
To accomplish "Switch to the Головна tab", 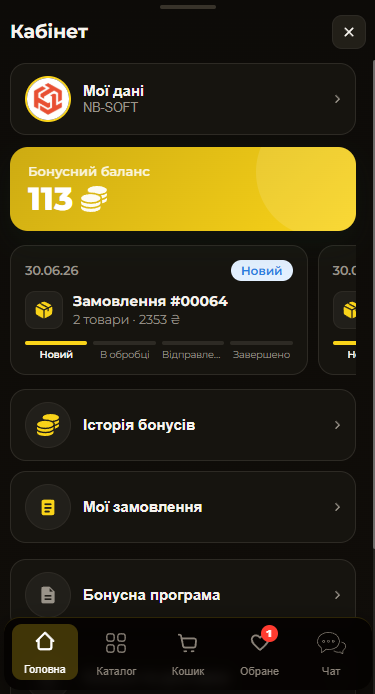I will pos(45,652).
